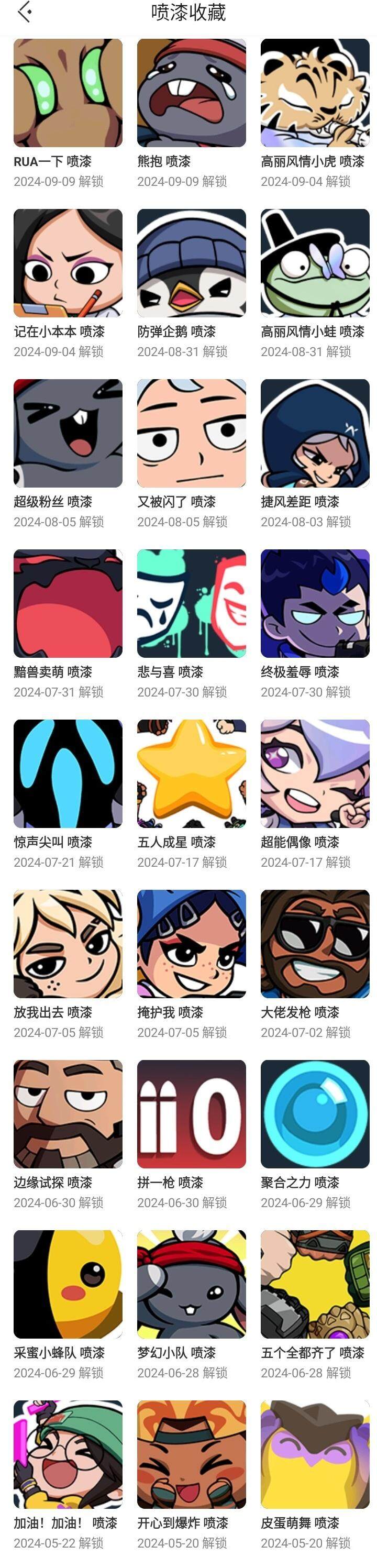Open the RUA一下 喷漆 item
The image size is (377, 1568).
pos(68,93)
